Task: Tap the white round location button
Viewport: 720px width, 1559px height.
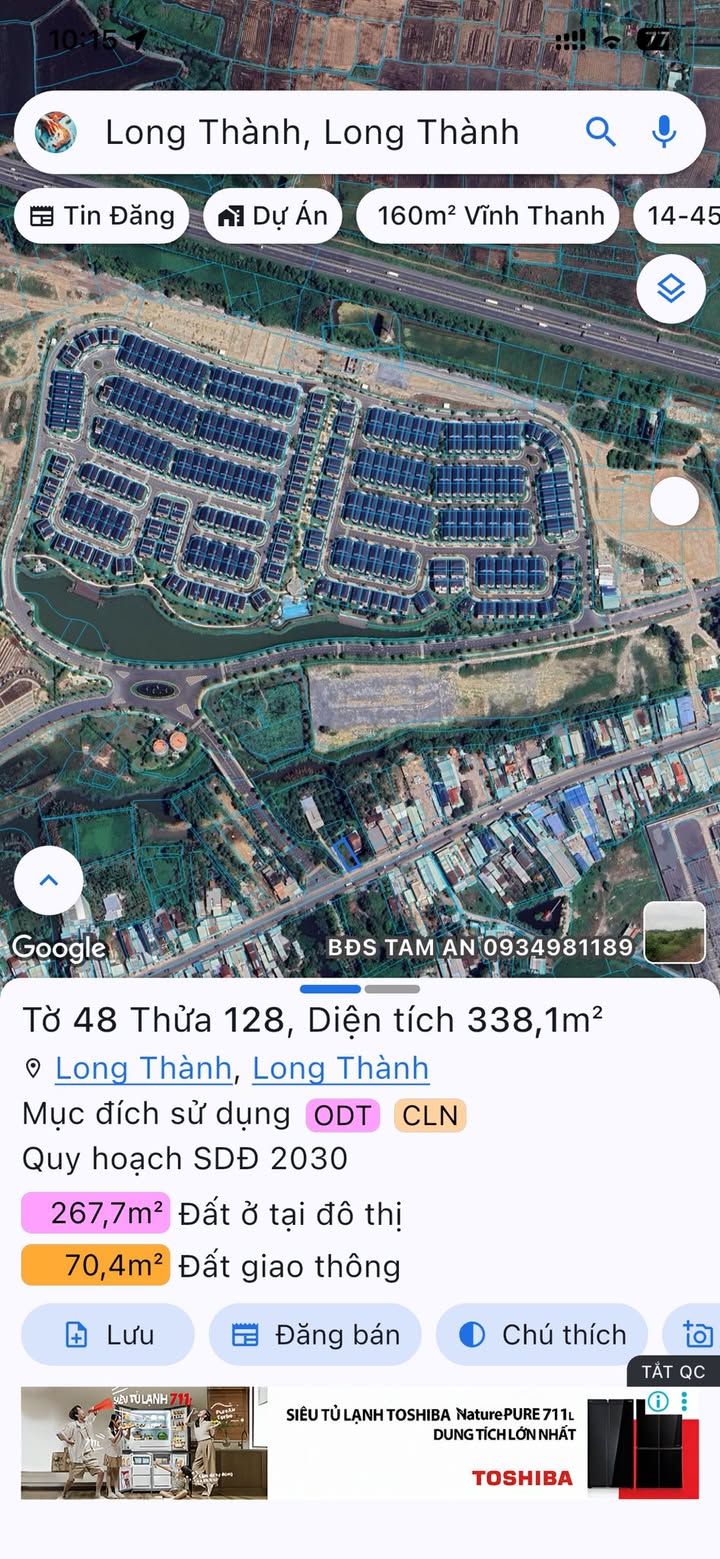Action: click(674, 502)
